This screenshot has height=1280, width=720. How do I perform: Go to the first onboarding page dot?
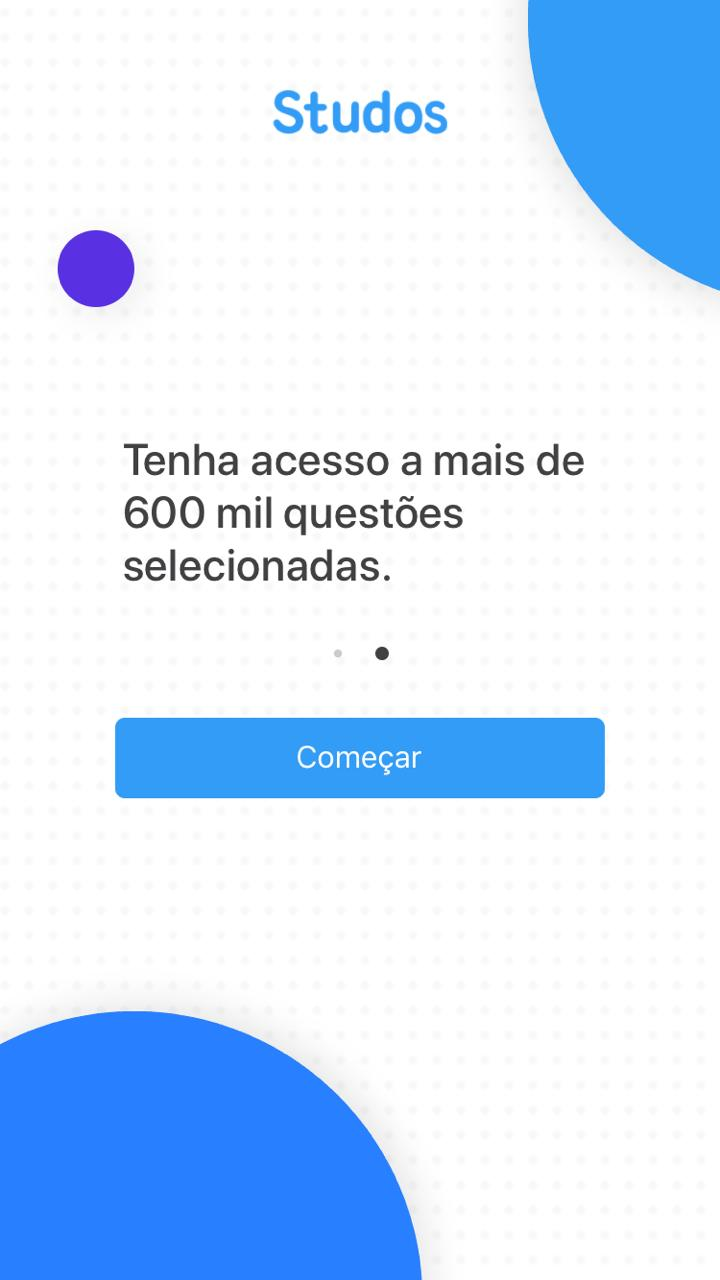(x=338, y=654)
